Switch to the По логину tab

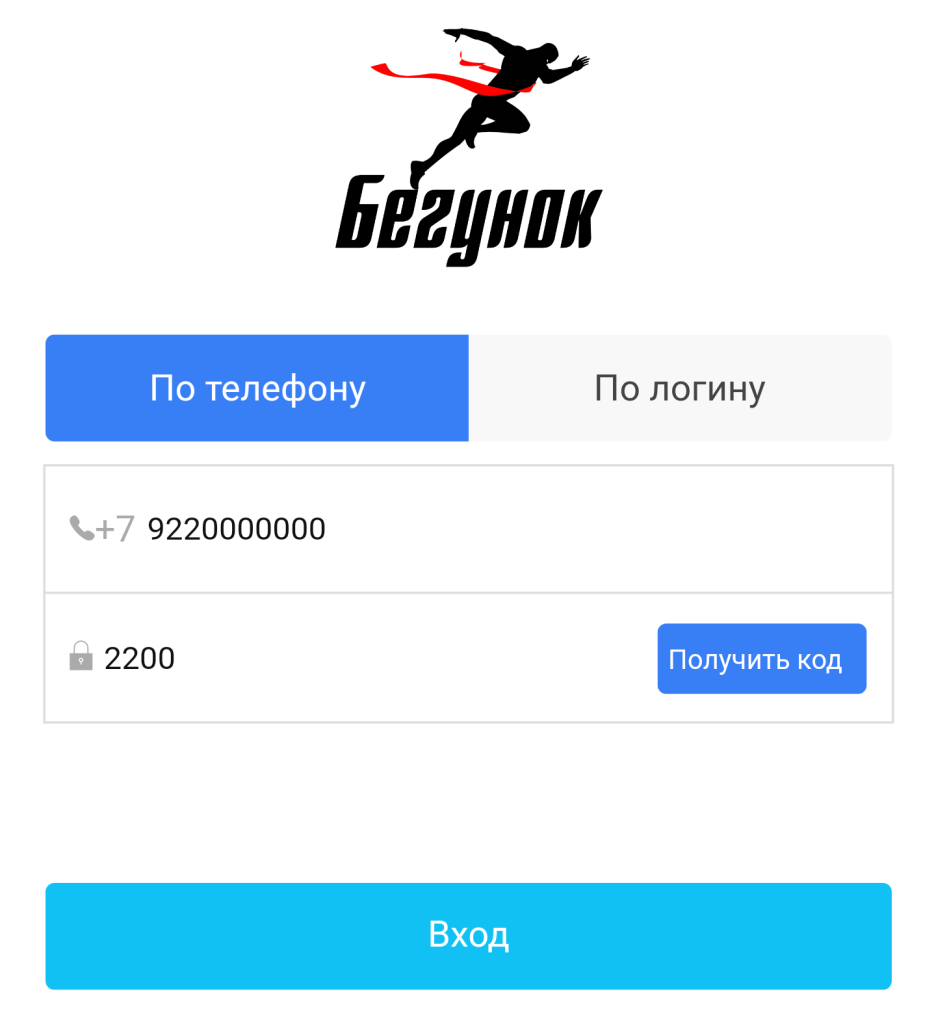[680, 388]
